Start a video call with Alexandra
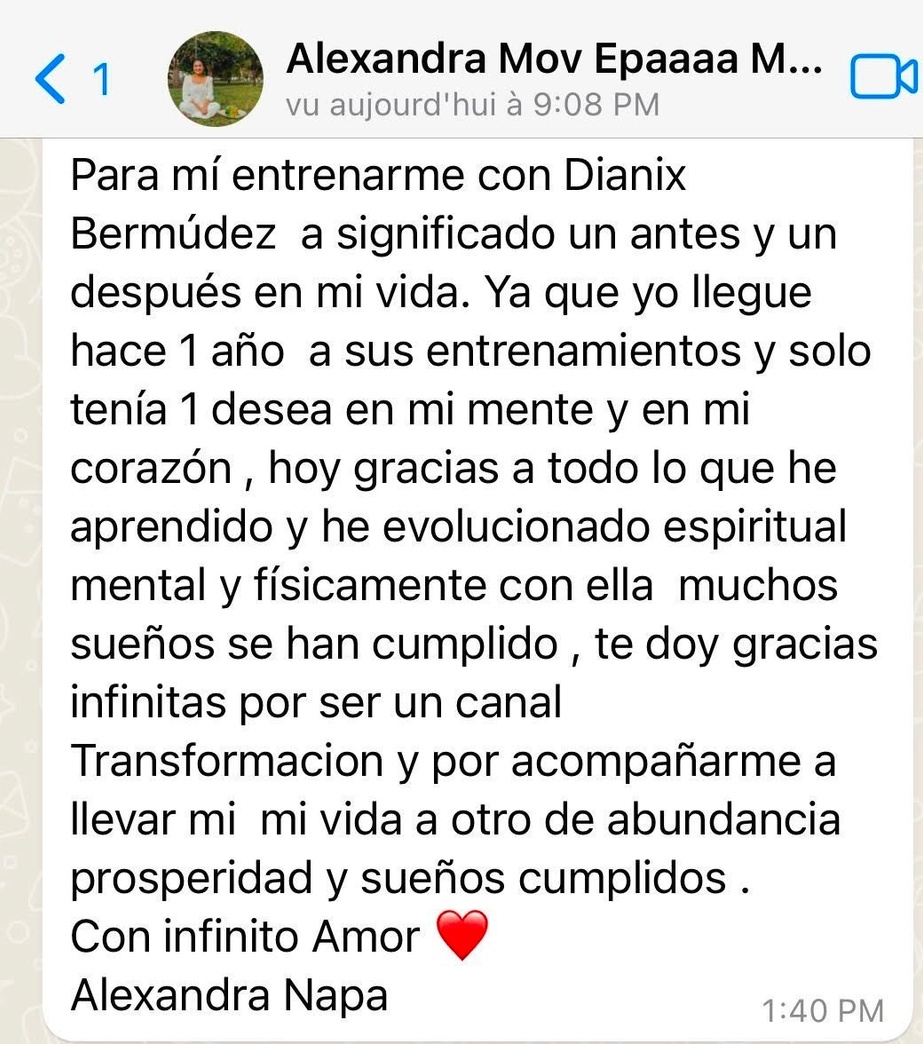The image size is (923, 1044). (883, 78)
